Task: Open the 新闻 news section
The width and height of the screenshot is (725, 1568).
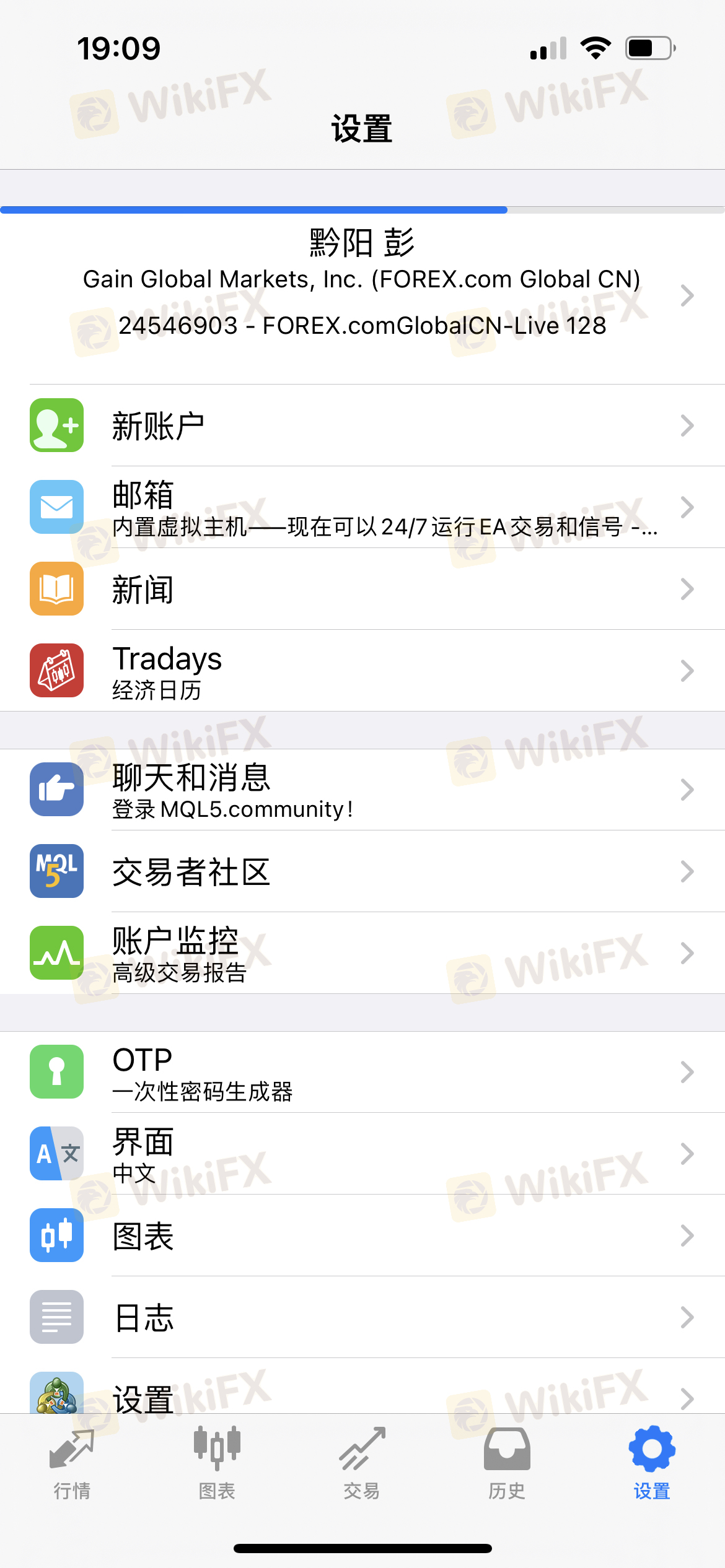Action: (362, 589)
